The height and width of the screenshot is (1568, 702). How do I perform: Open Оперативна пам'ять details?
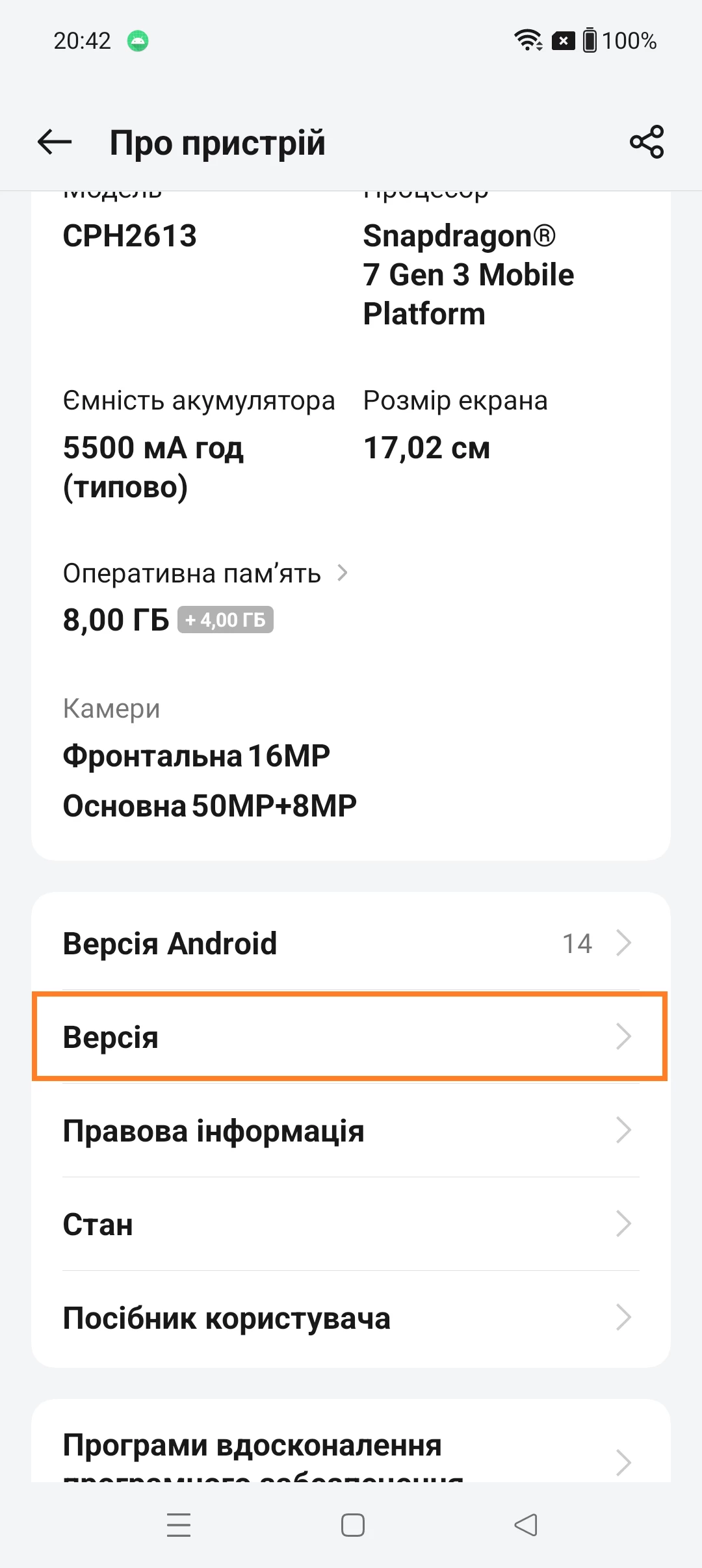point(205,574)
